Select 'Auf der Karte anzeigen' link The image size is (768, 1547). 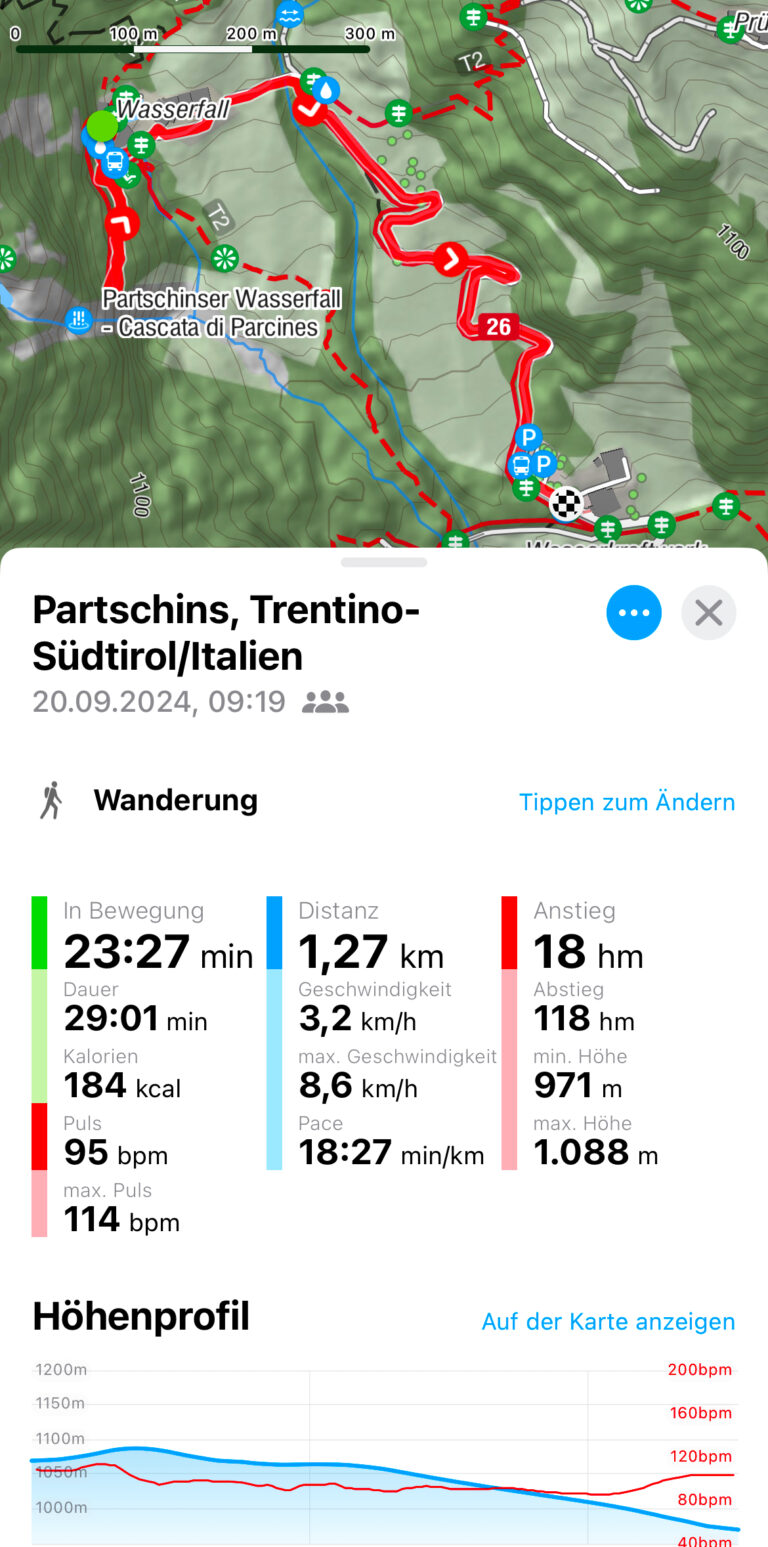pyautogui.click(x=608, y=1321)
